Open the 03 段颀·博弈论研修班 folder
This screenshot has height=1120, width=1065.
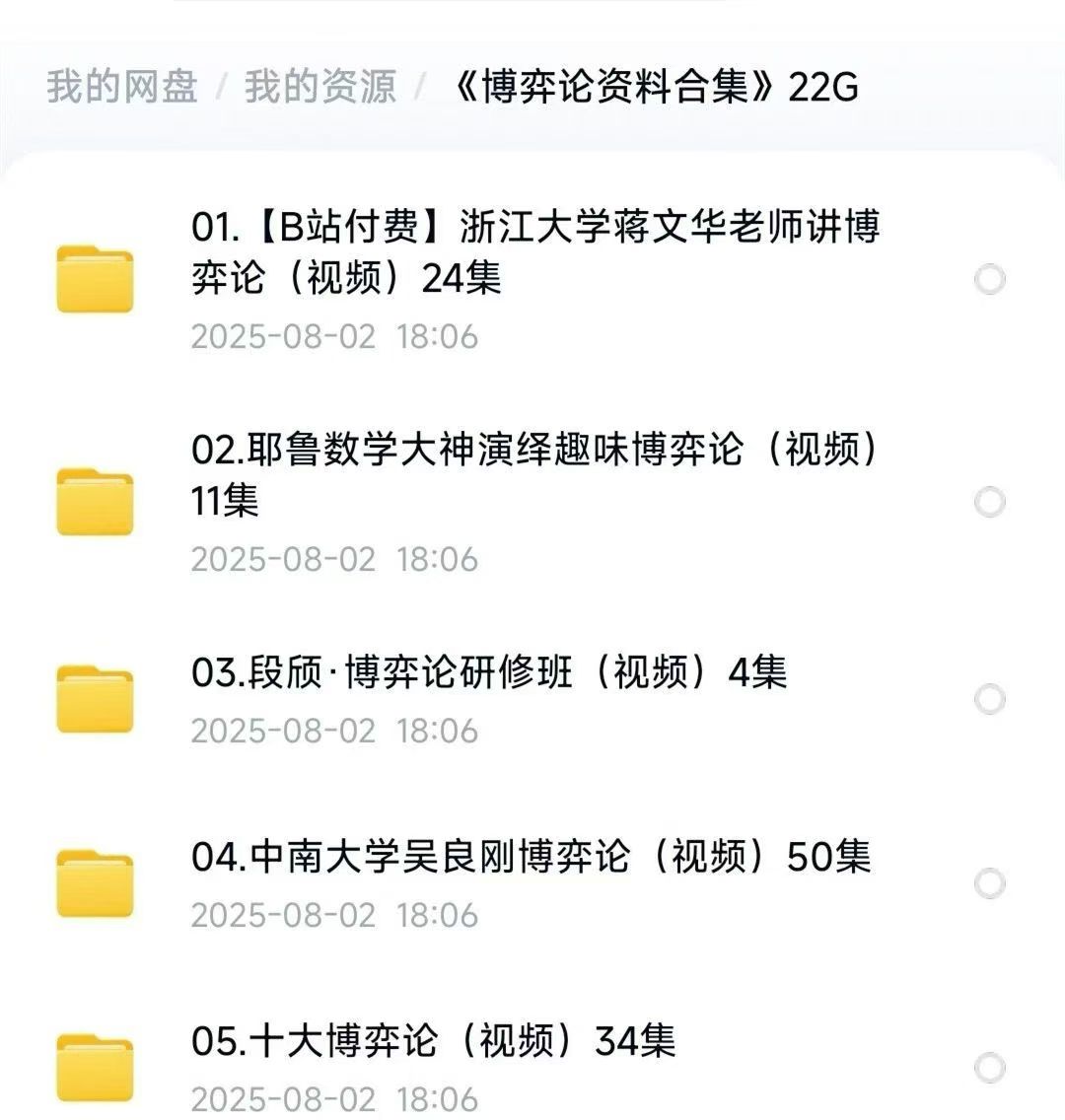[489, 673]
